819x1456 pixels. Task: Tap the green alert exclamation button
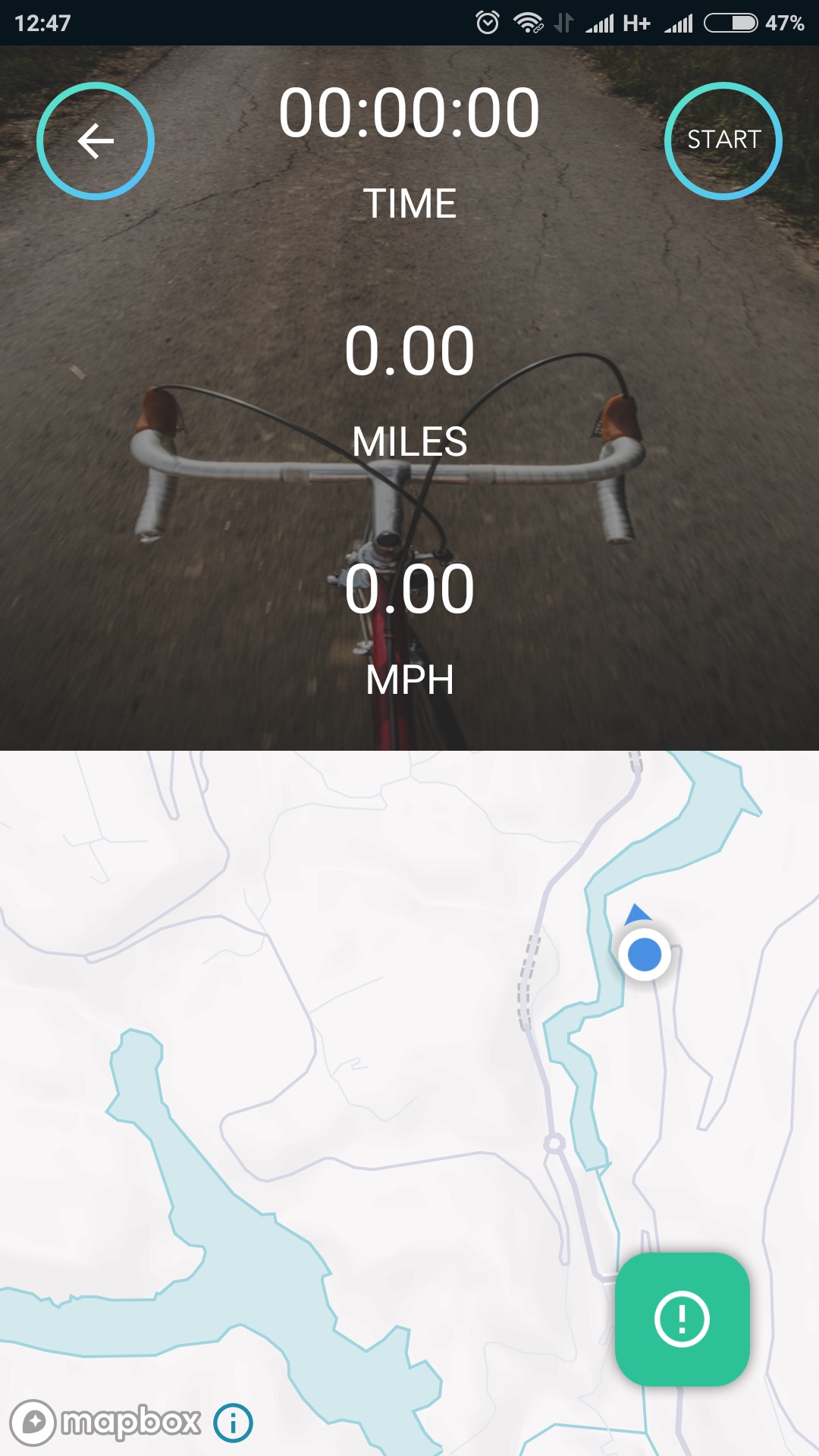[682, 1319]
